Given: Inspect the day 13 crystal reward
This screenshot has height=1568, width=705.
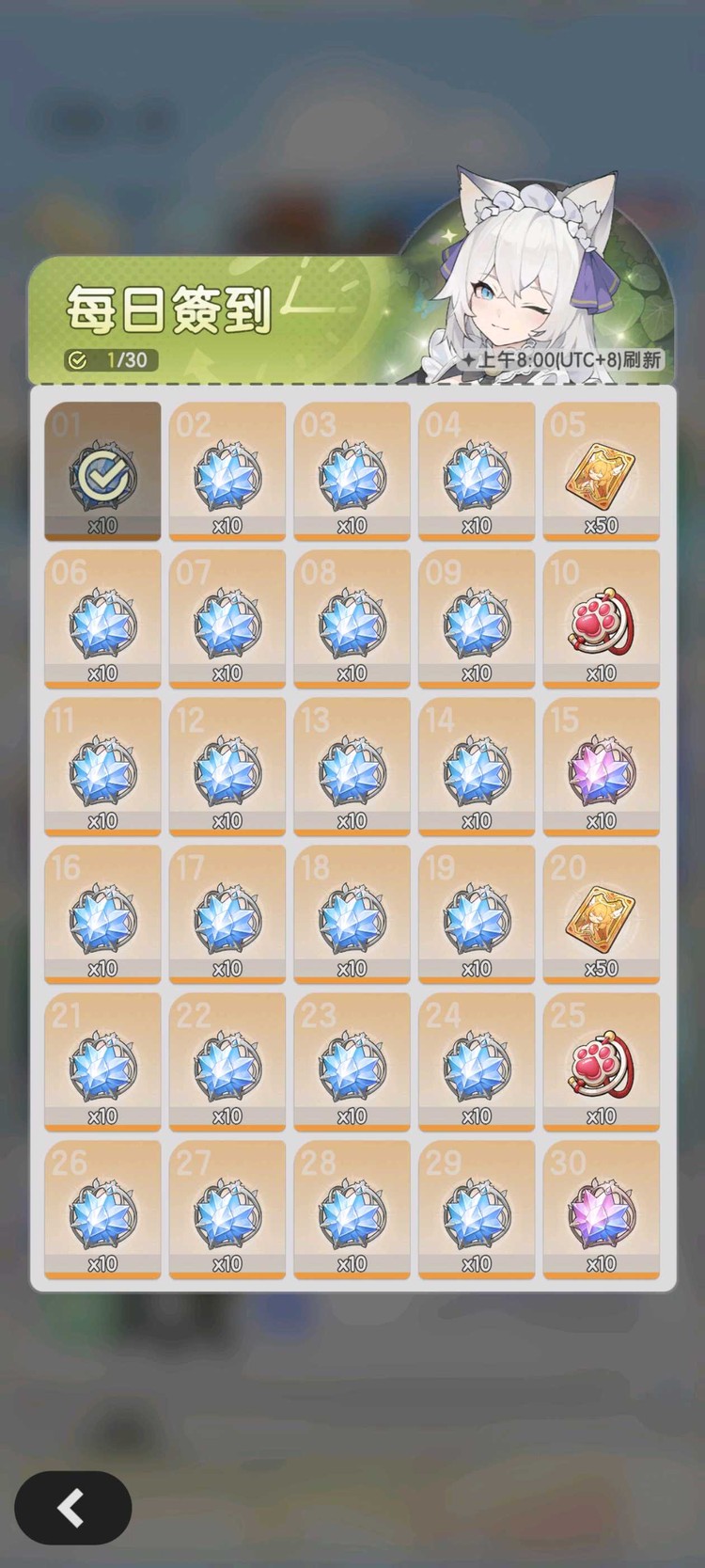Looking at the screenshot, I should point(352,767).
